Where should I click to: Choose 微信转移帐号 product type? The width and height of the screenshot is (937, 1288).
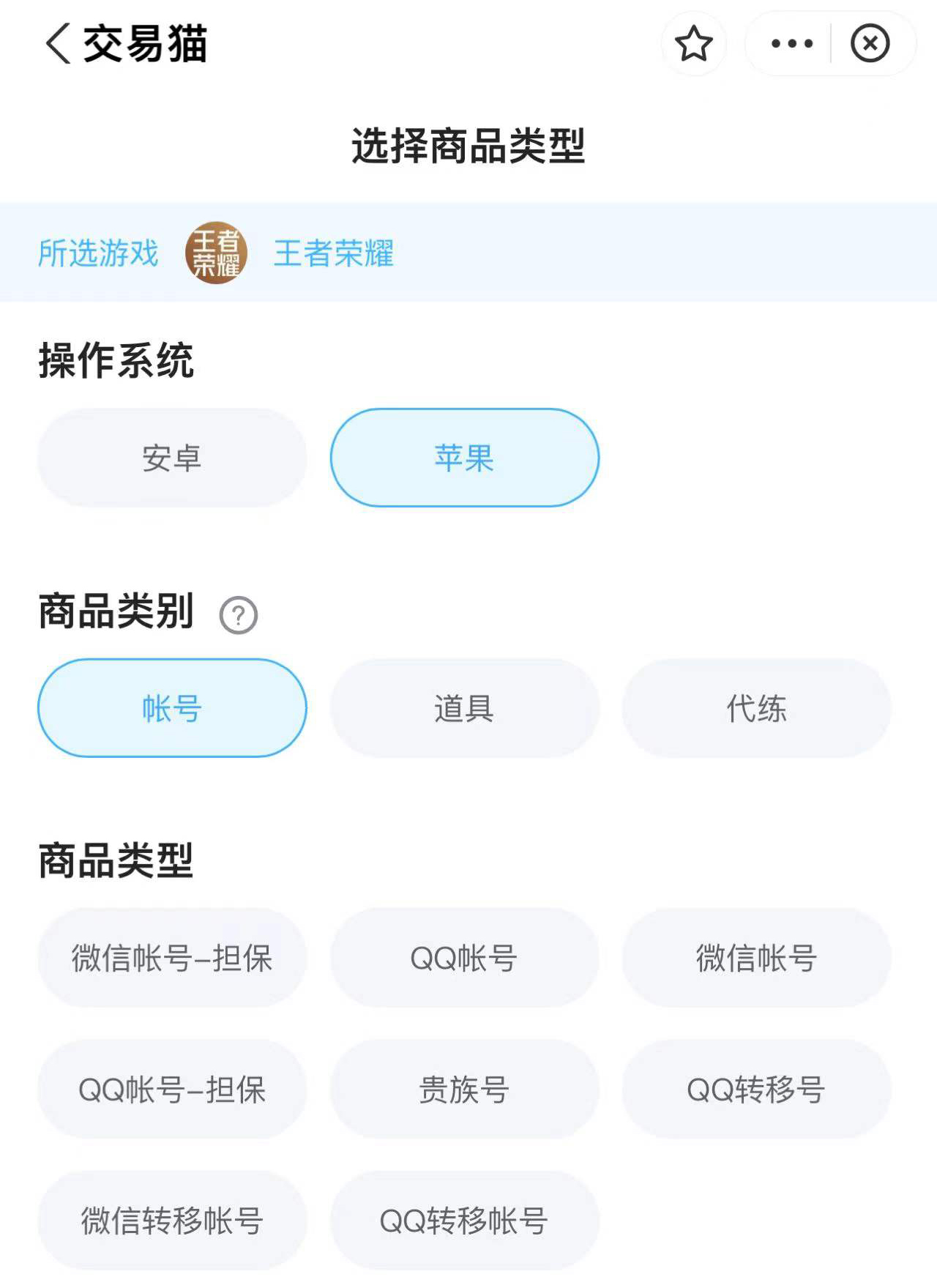pos(172,1221)
